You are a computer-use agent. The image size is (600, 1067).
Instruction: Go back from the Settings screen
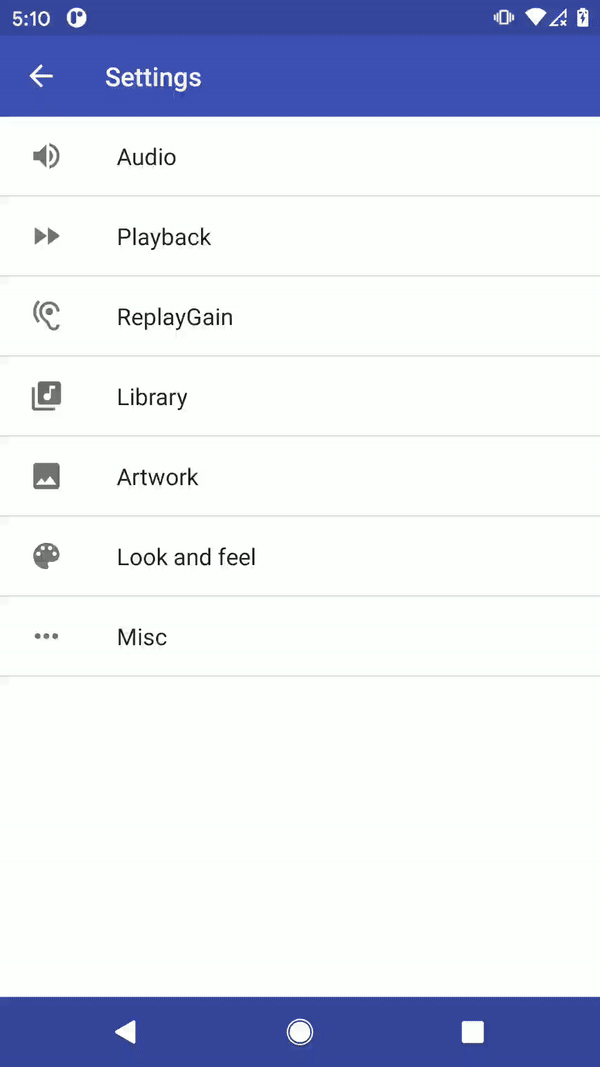pos(41,77)
